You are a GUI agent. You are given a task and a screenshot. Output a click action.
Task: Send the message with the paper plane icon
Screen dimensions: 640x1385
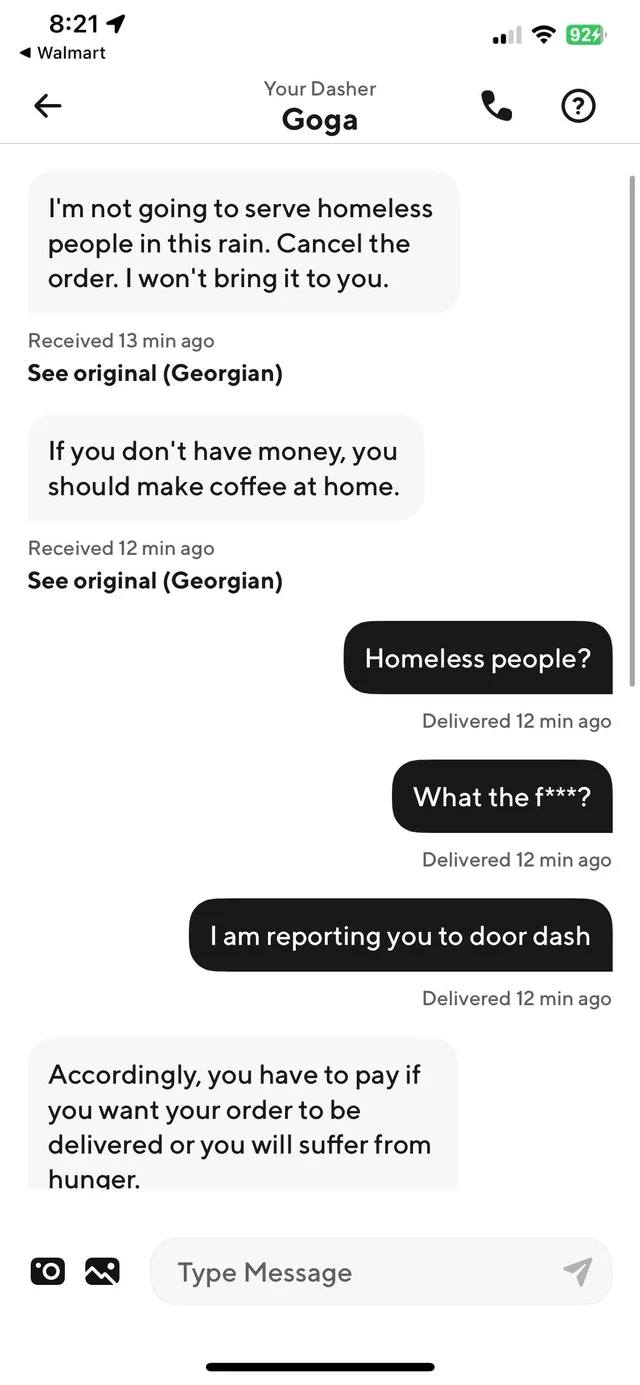click(577, 1271)
